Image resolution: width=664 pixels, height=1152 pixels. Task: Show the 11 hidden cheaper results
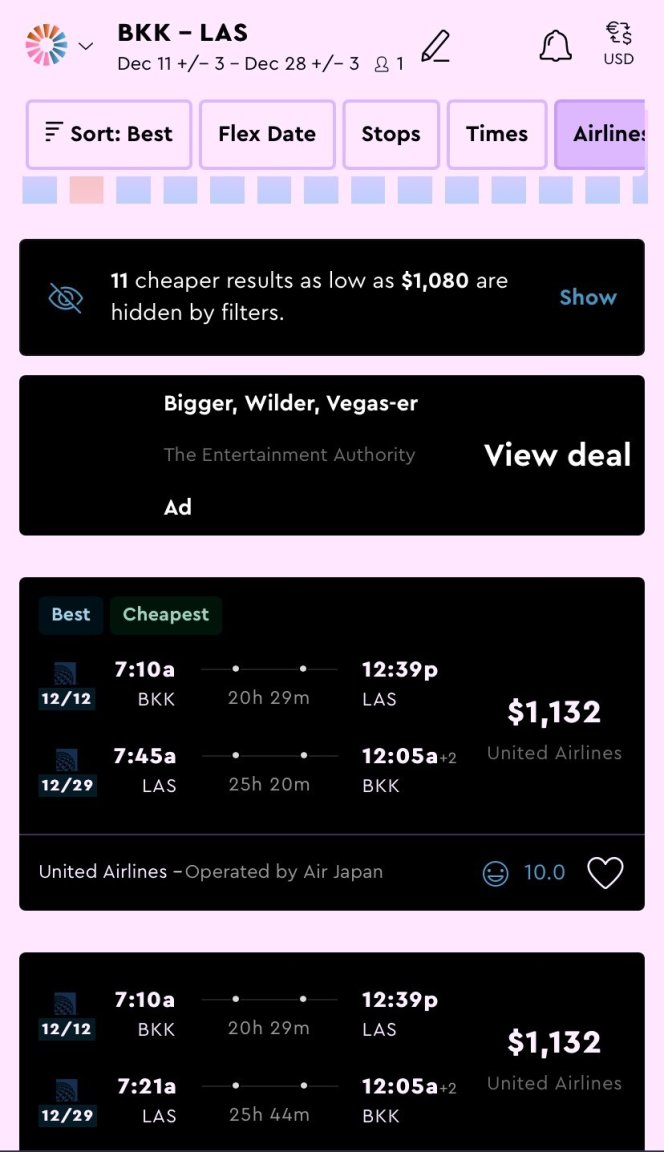[588, 297]
